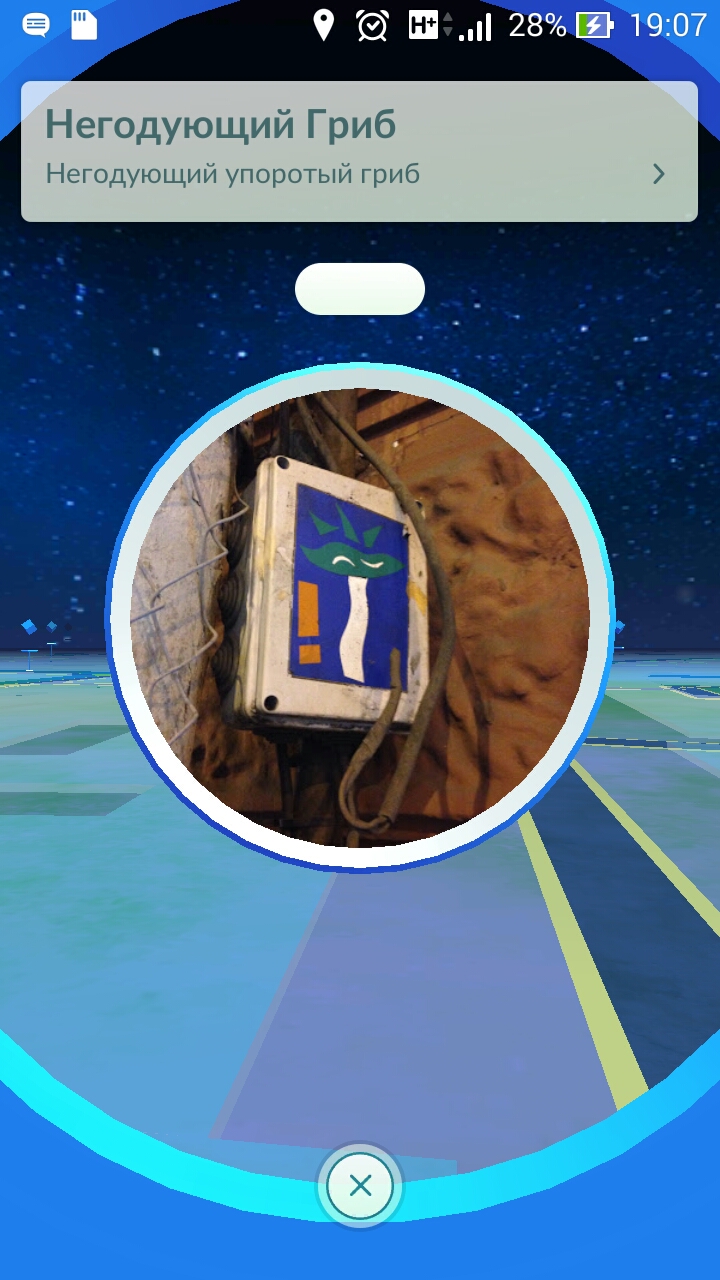Screen dimensions: 720x1280
Task: Tap the PokéStop photo disc
Action: 360,618
